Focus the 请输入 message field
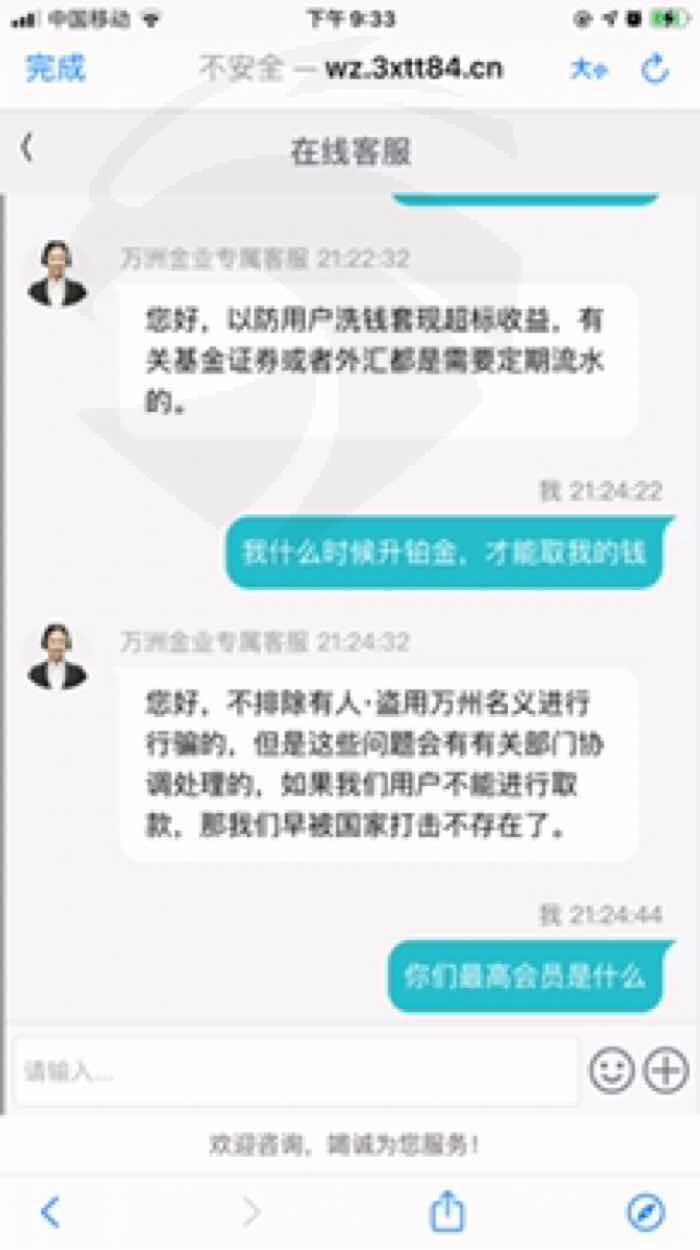The height and width of the screenshot is (1250, 700). click(x=296, y=1072)
